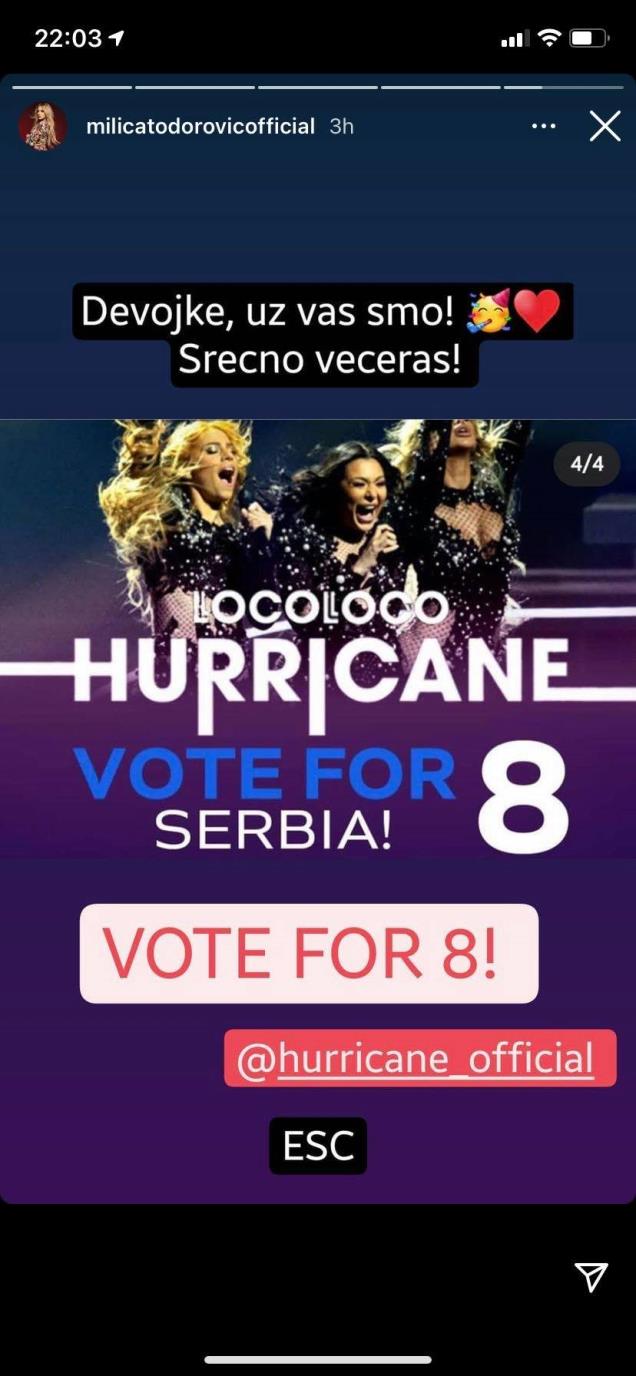
Task: Close the story viewer
Action: pyautogui.click(x=604, y=126)
